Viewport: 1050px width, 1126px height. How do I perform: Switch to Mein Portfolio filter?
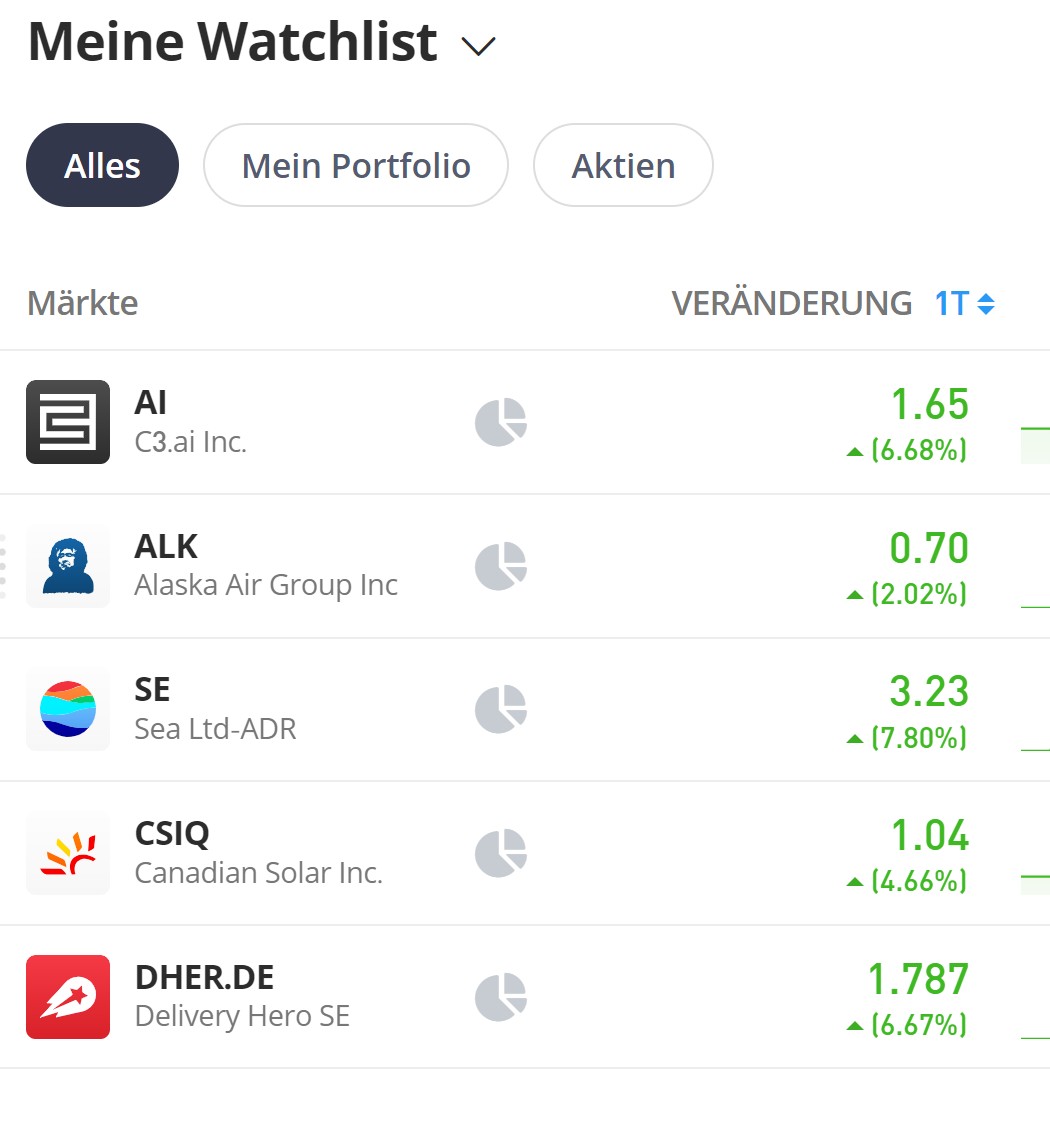(x=356, y=165)
